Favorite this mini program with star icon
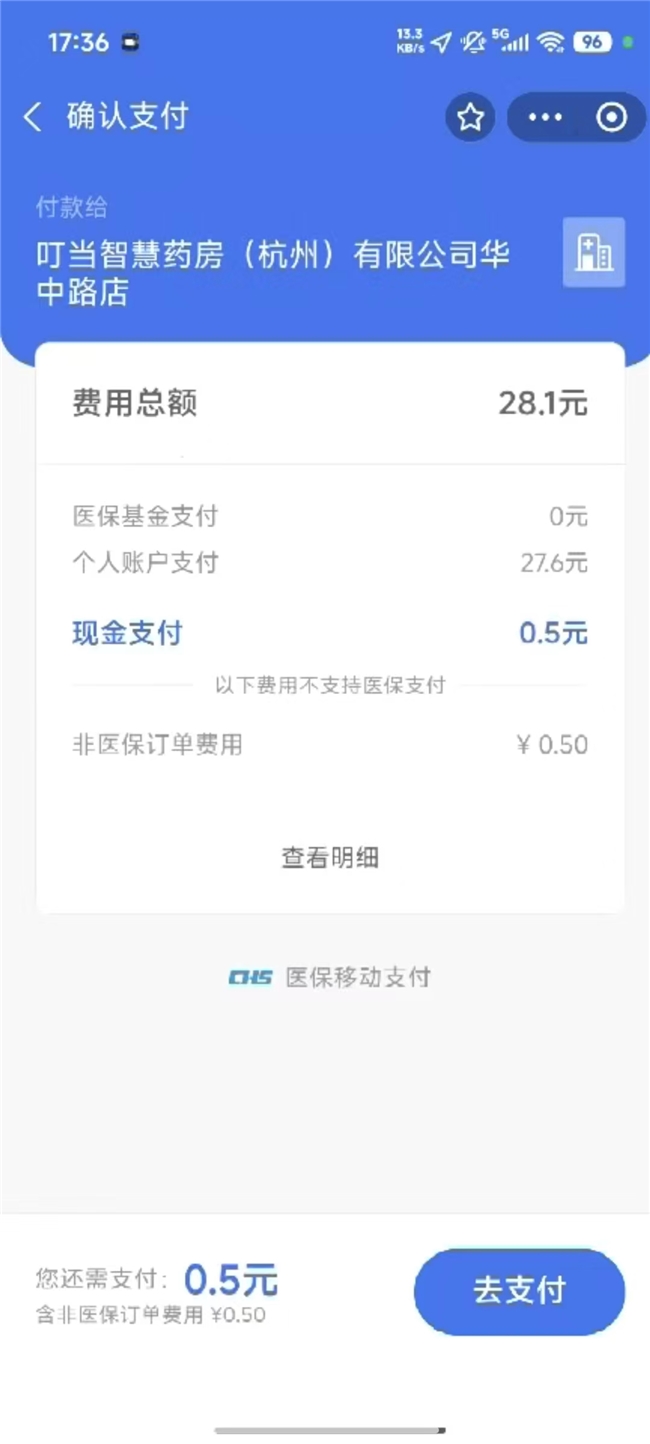 [x=470, y=118]
